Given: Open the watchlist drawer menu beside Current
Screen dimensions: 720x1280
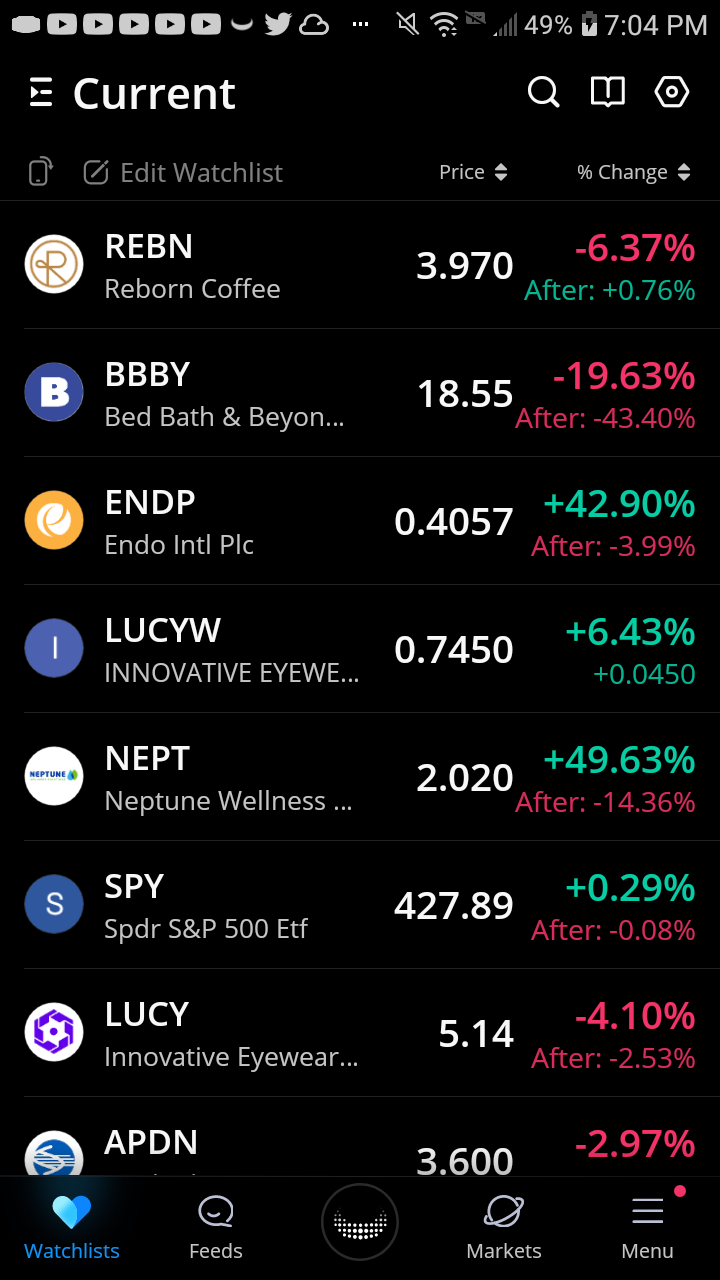Looking at the screenshot, I should pyautogui.click(x=41, y=93).
